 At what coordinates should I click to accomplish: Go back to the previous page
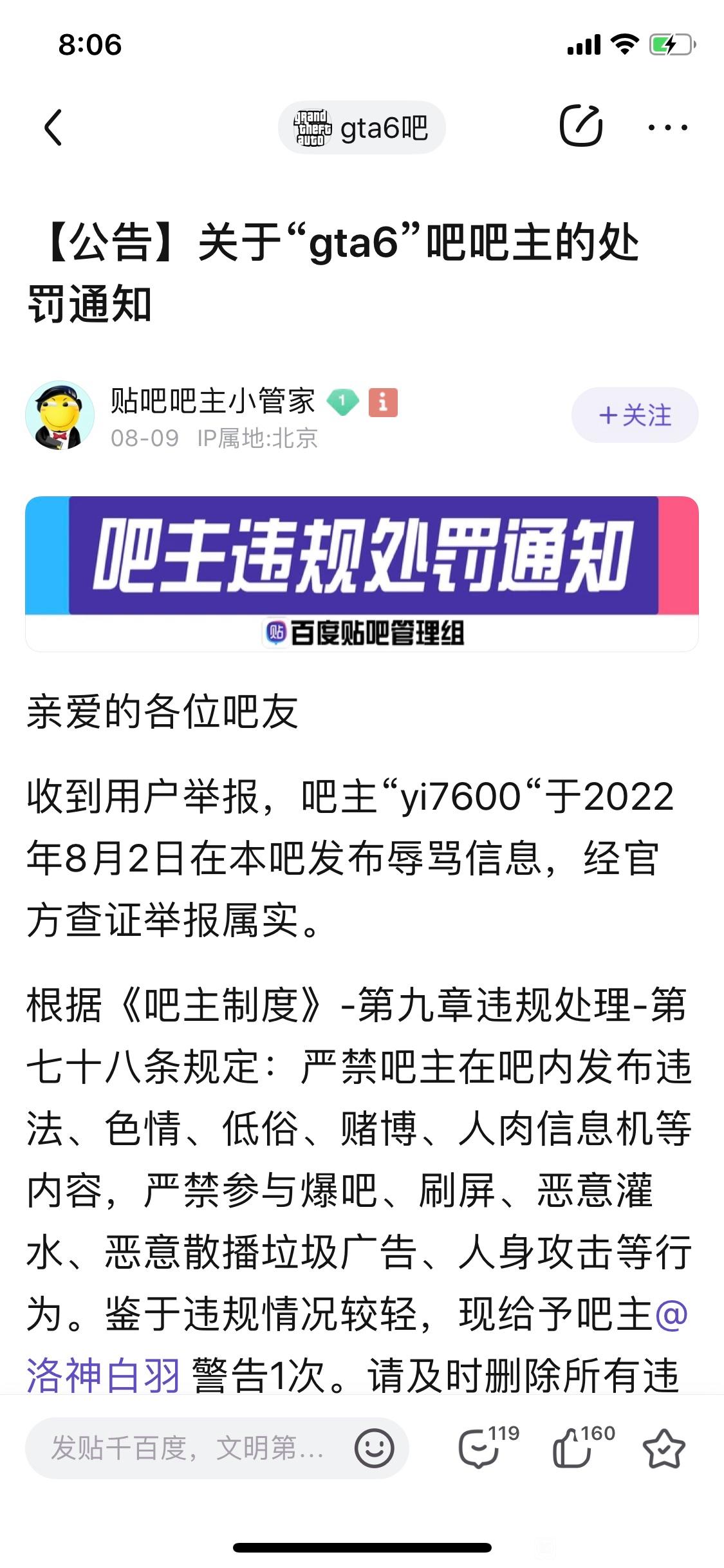click(54, 127)
